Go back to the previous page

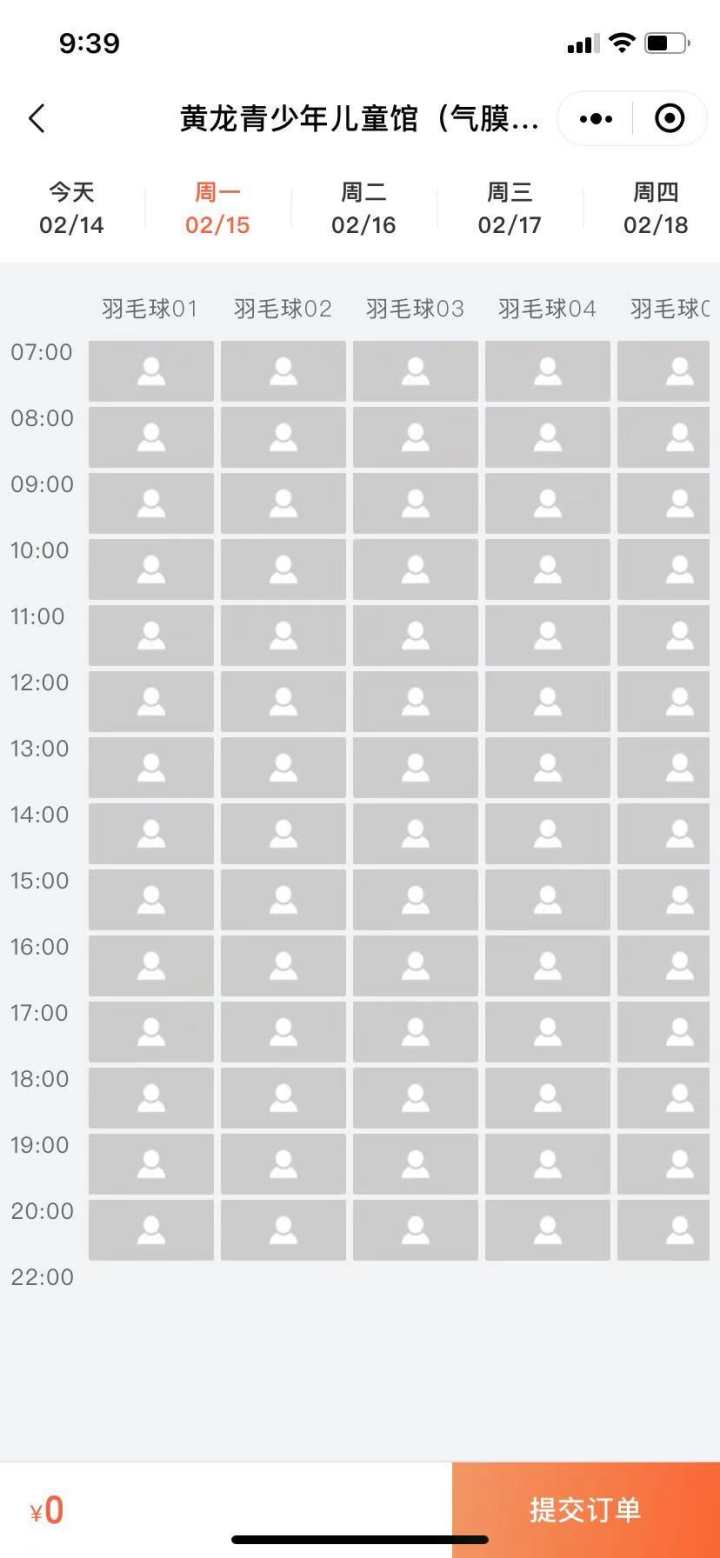point(37,119)
